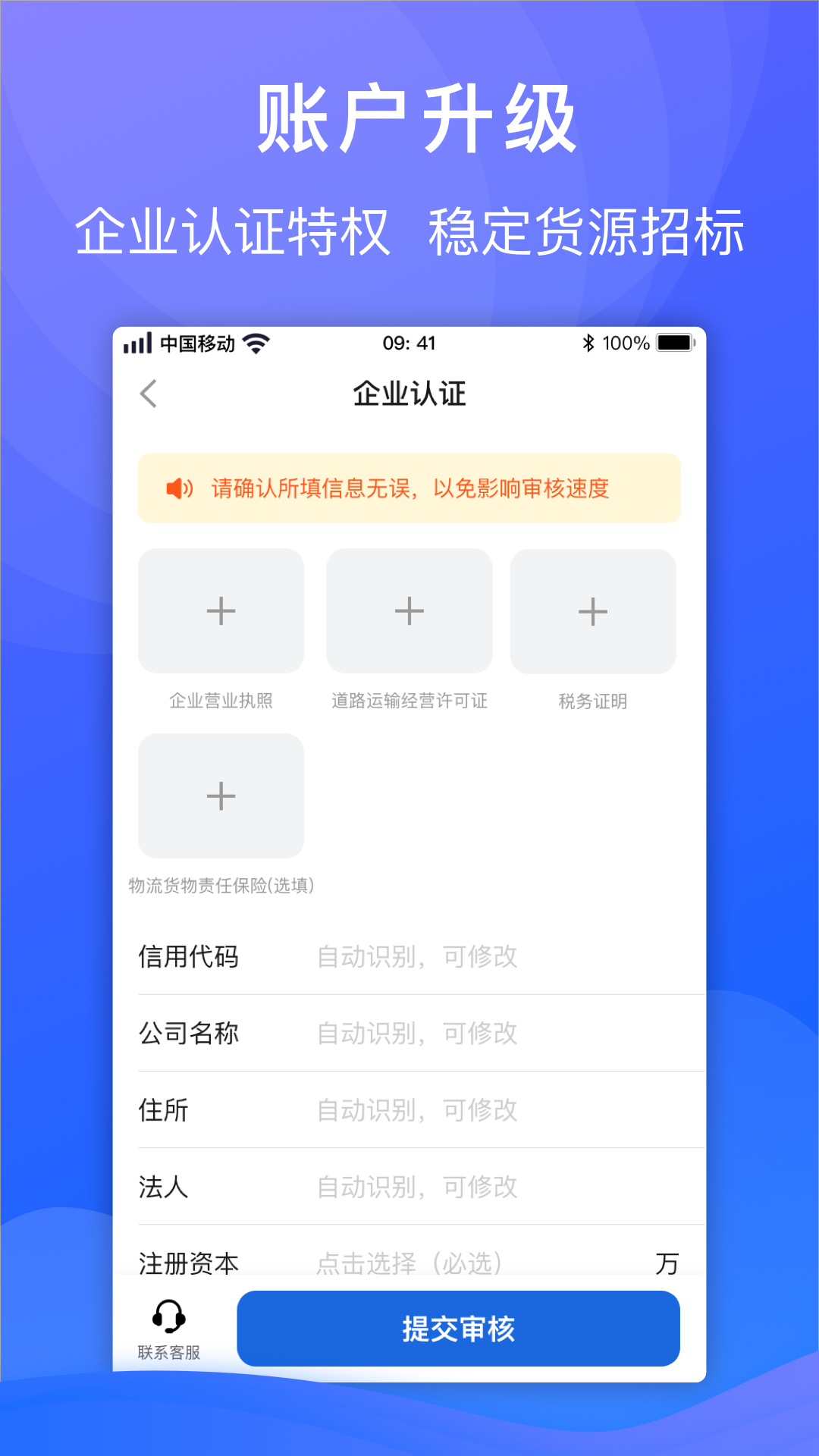The height and width of the screenshot is (1456, 819).
Task: Tap the warning notice text about review speed
Action: pyautogui.click(x=409, y=490)
